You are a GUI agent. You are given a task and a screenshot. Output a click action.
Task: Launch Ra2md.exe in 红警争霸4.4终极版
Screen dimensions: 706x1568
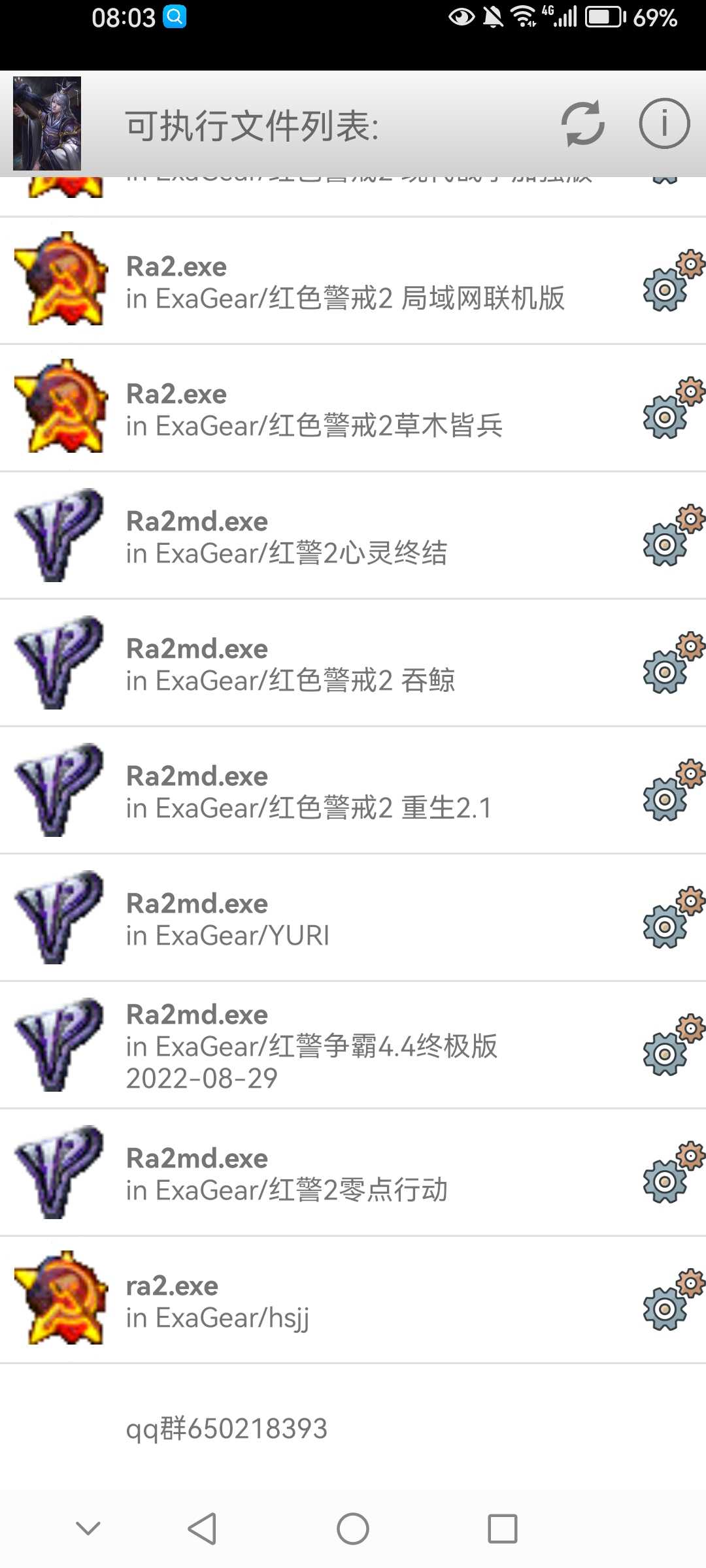tap(311, 1046)
